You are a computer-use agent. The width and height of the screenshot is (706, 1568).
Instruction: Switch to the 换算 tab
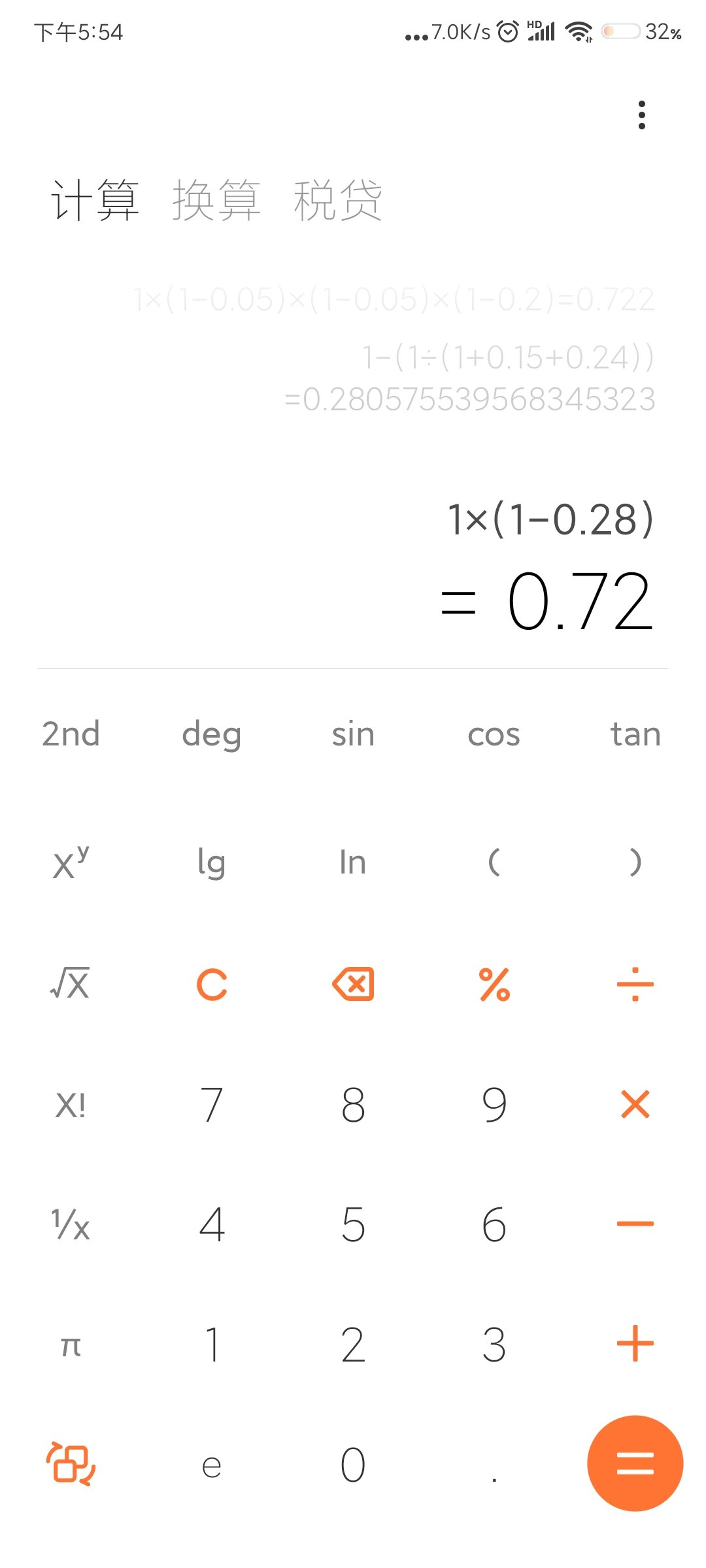tap(216, 200)
